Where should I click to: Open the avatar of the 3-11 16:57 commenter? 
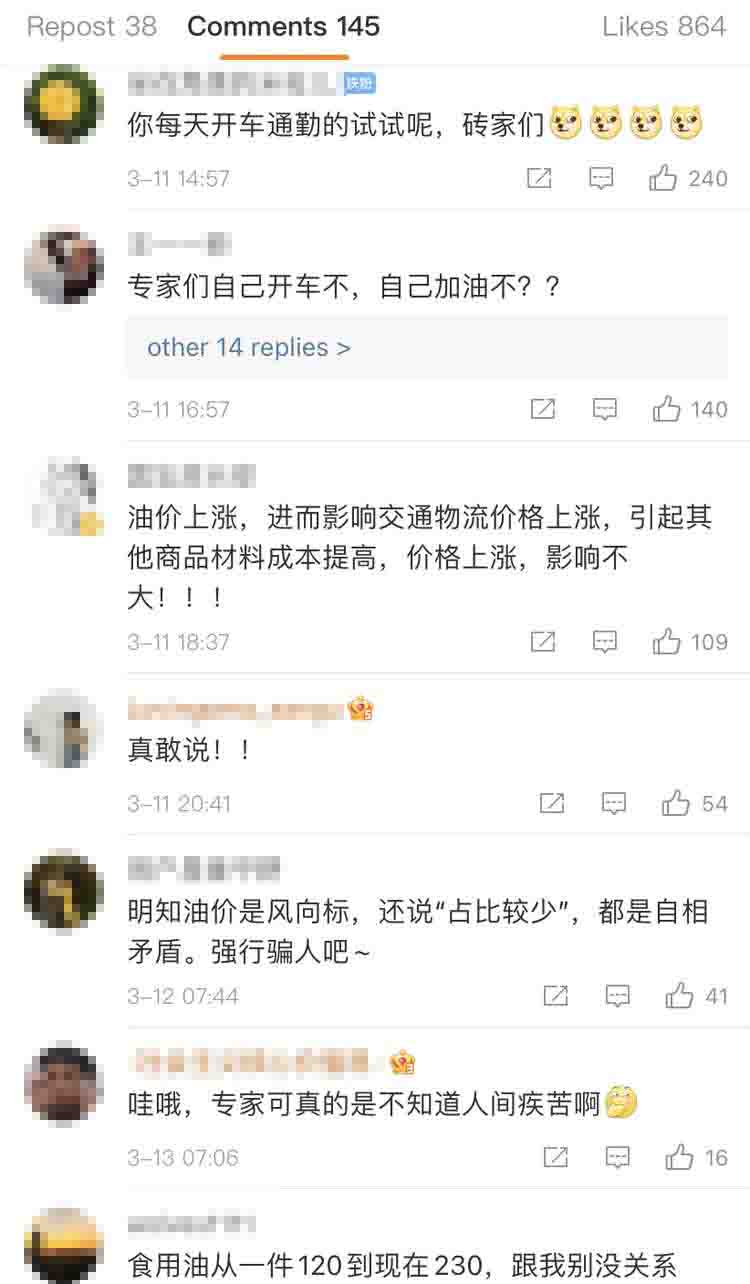point(64,265)
